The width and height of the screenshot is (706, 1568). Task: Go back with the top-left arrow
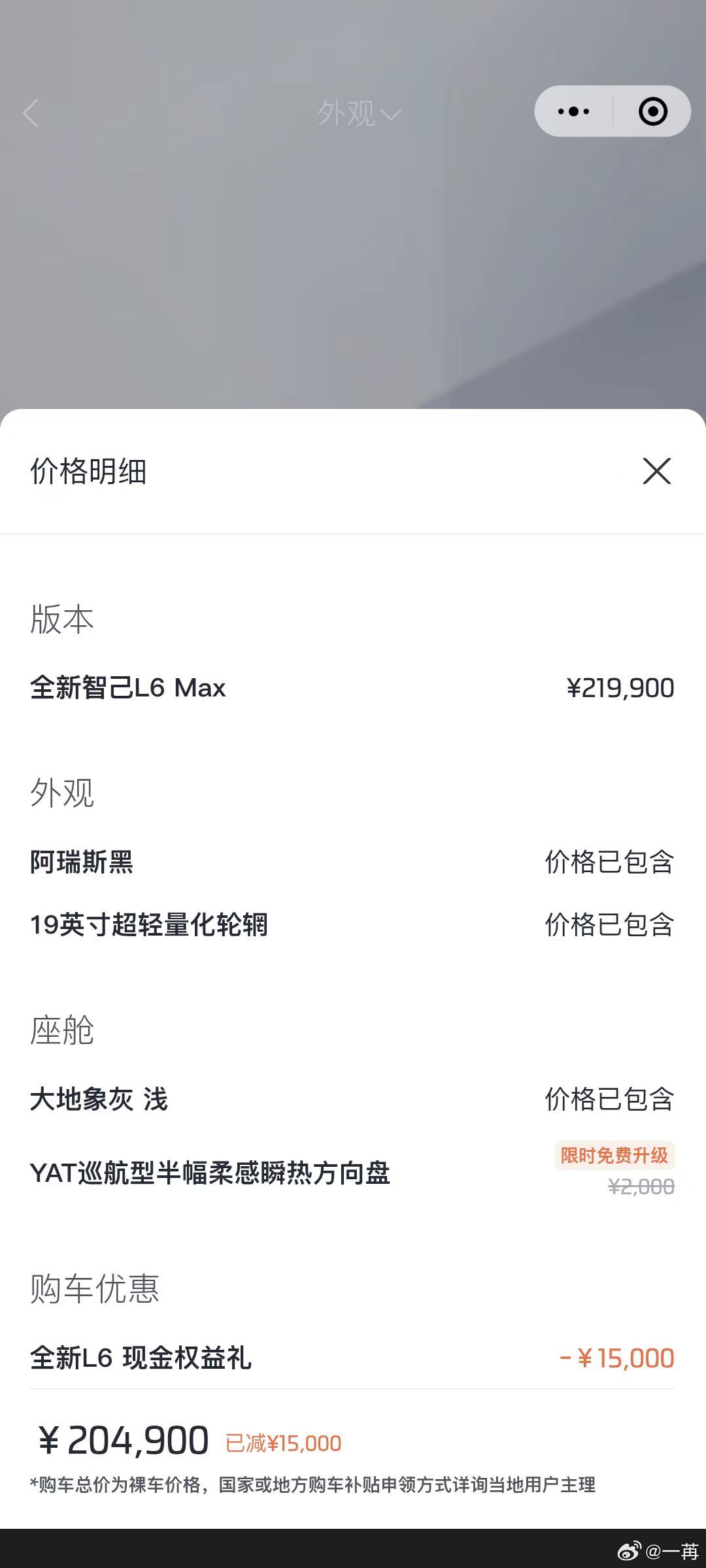[31, 113]
